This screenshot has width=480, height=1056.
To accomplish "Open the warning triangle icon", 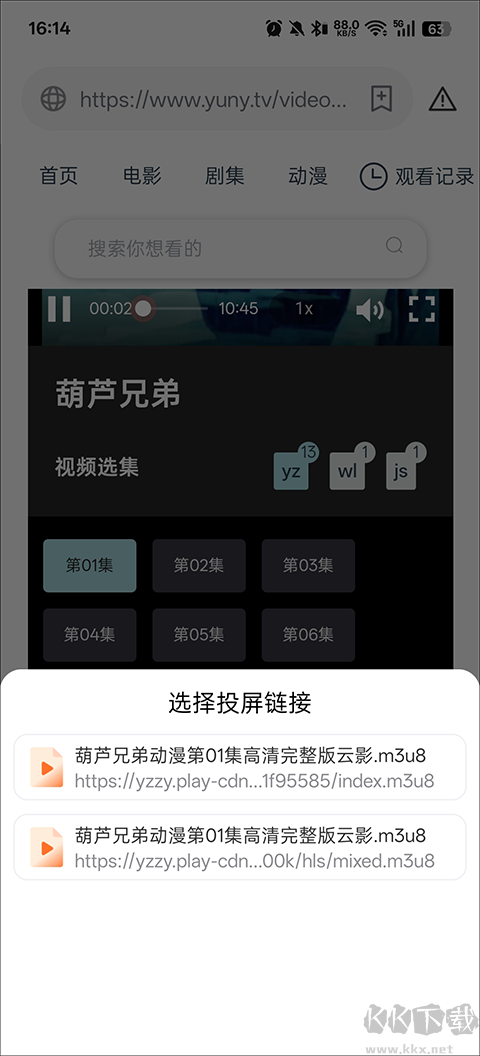I will coord(442,100).
